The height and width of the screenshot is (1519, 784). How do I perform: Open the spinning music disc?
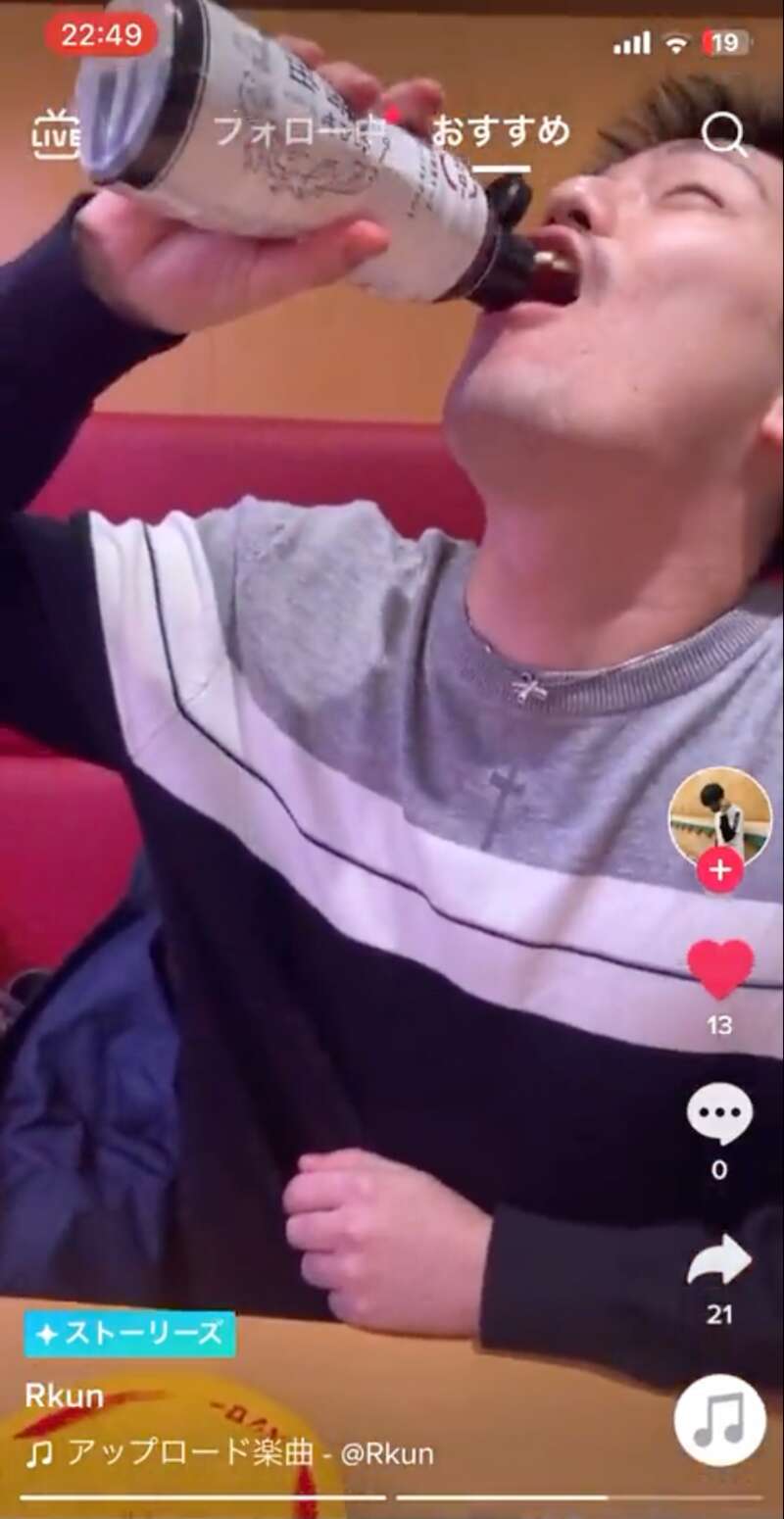point(719,1419)
